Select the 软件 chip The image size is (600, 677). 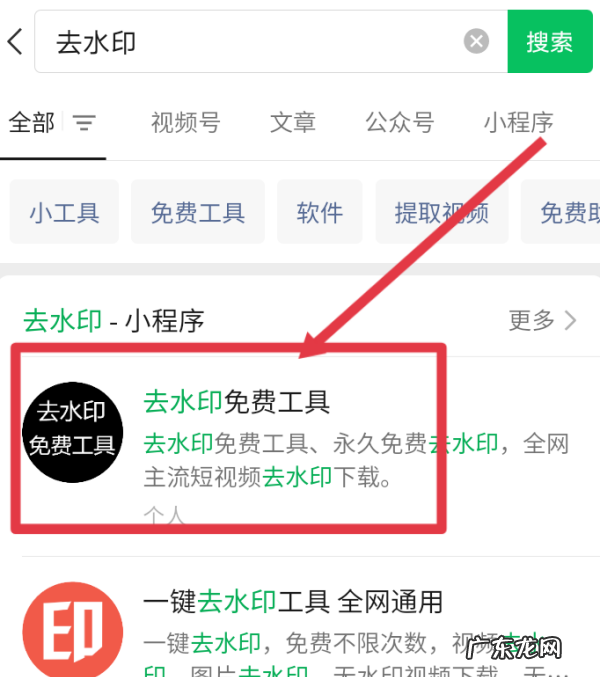pyautogui.click(x=320, y=212)
